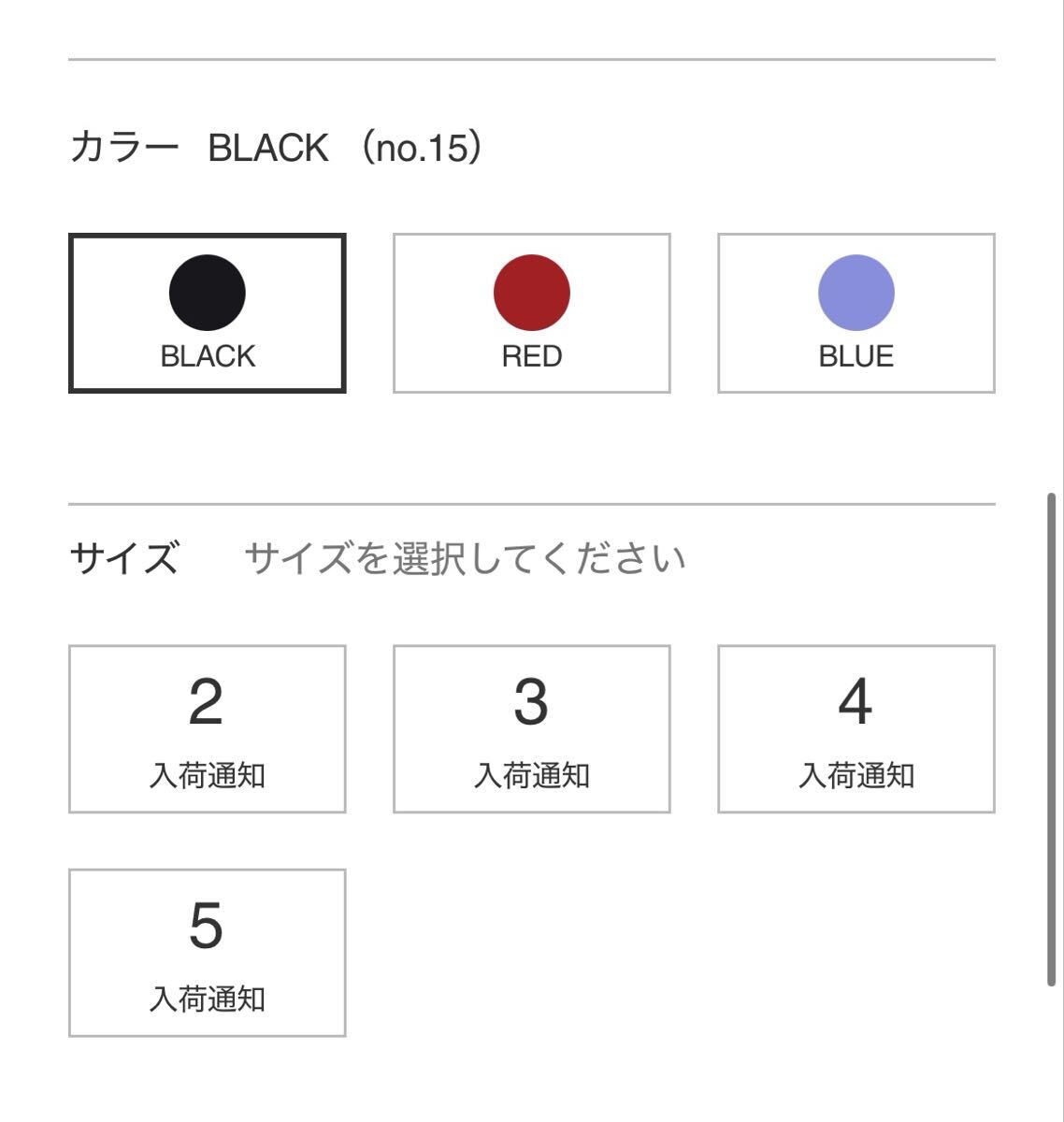Select the BLACK color option

(207, 313)
